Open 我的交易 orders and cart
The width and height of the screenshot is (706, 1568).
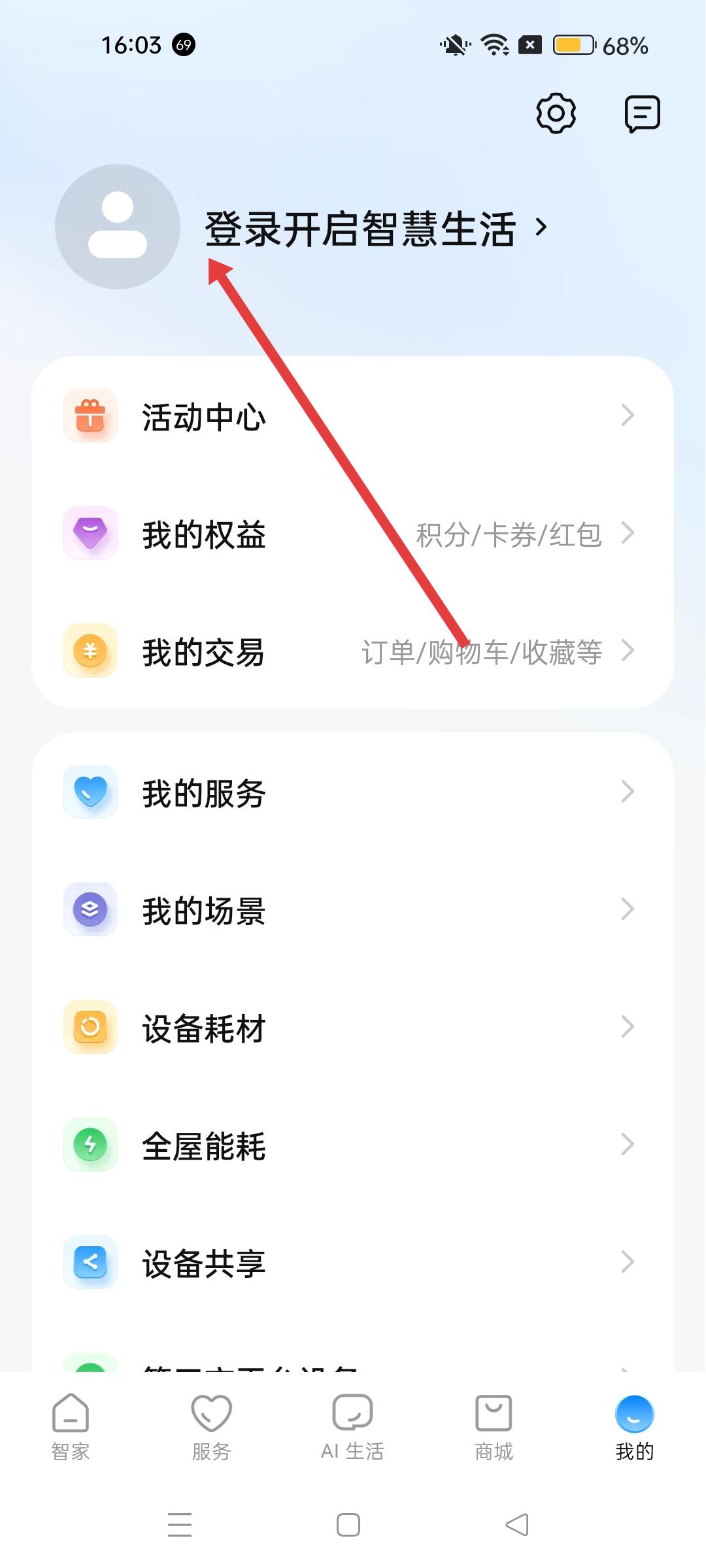coord(352,651)
